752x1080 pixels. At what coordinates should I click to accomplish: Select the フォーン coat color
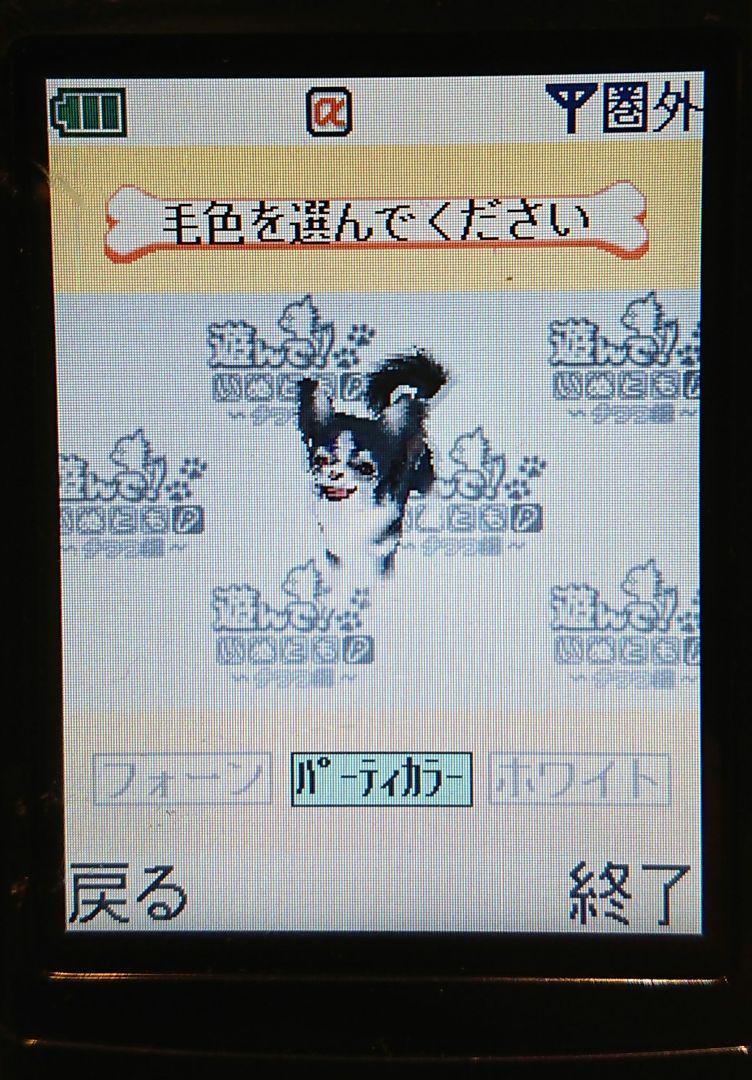tap(182, 779)
